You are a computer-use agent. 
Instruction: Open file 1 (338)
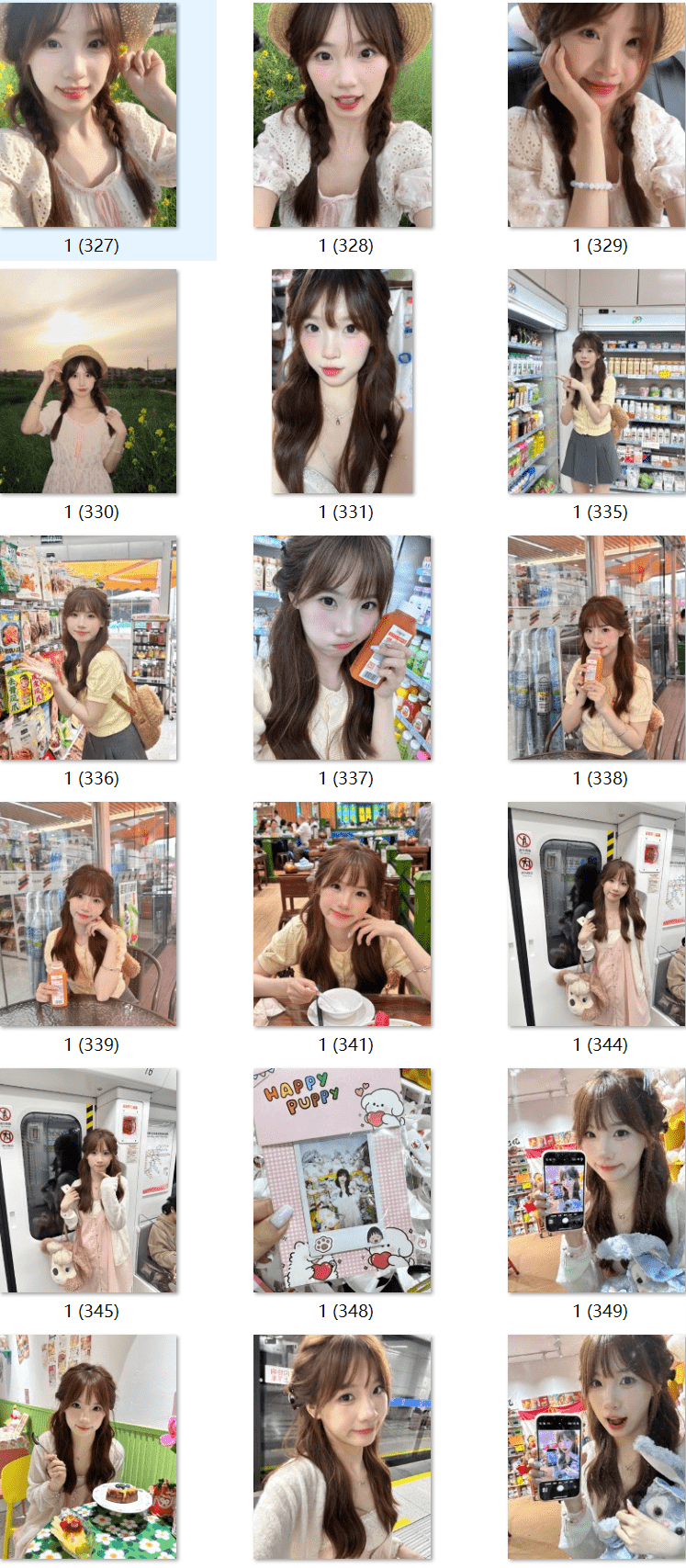pyautogui.click(x=597, y=648)
